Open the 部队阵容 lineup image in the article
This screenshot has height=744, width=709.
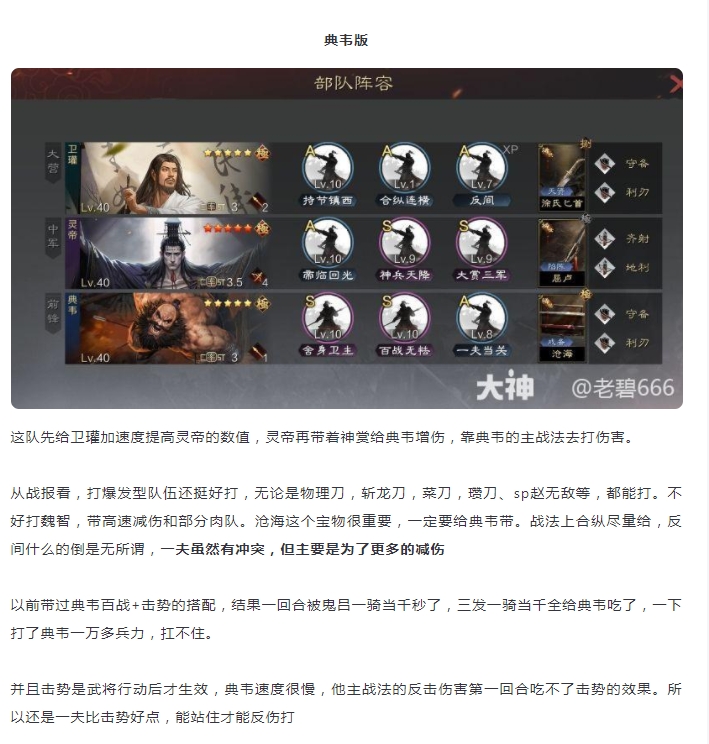[346, 238]
